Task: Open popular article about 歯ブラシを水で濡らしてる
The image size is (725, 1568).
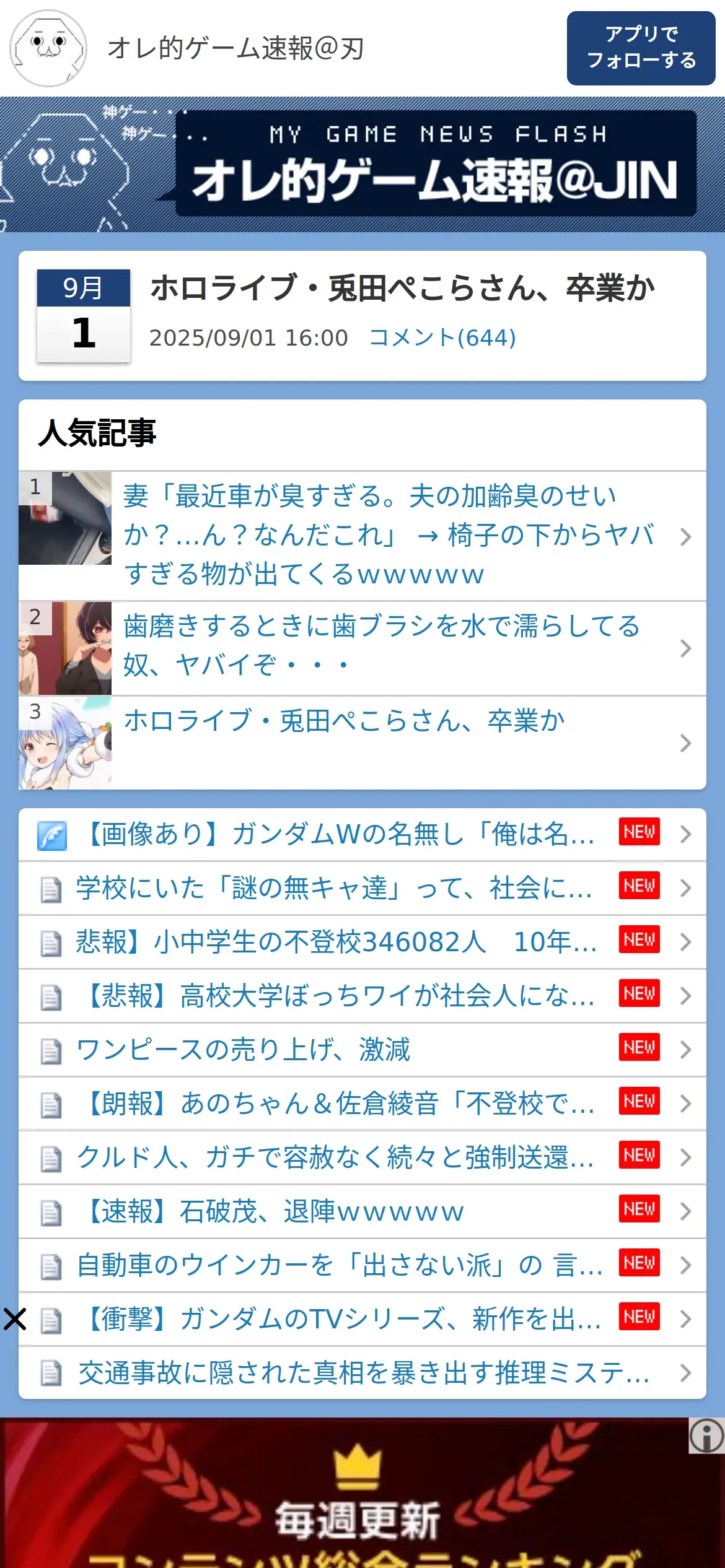Action: coord(362,648)
